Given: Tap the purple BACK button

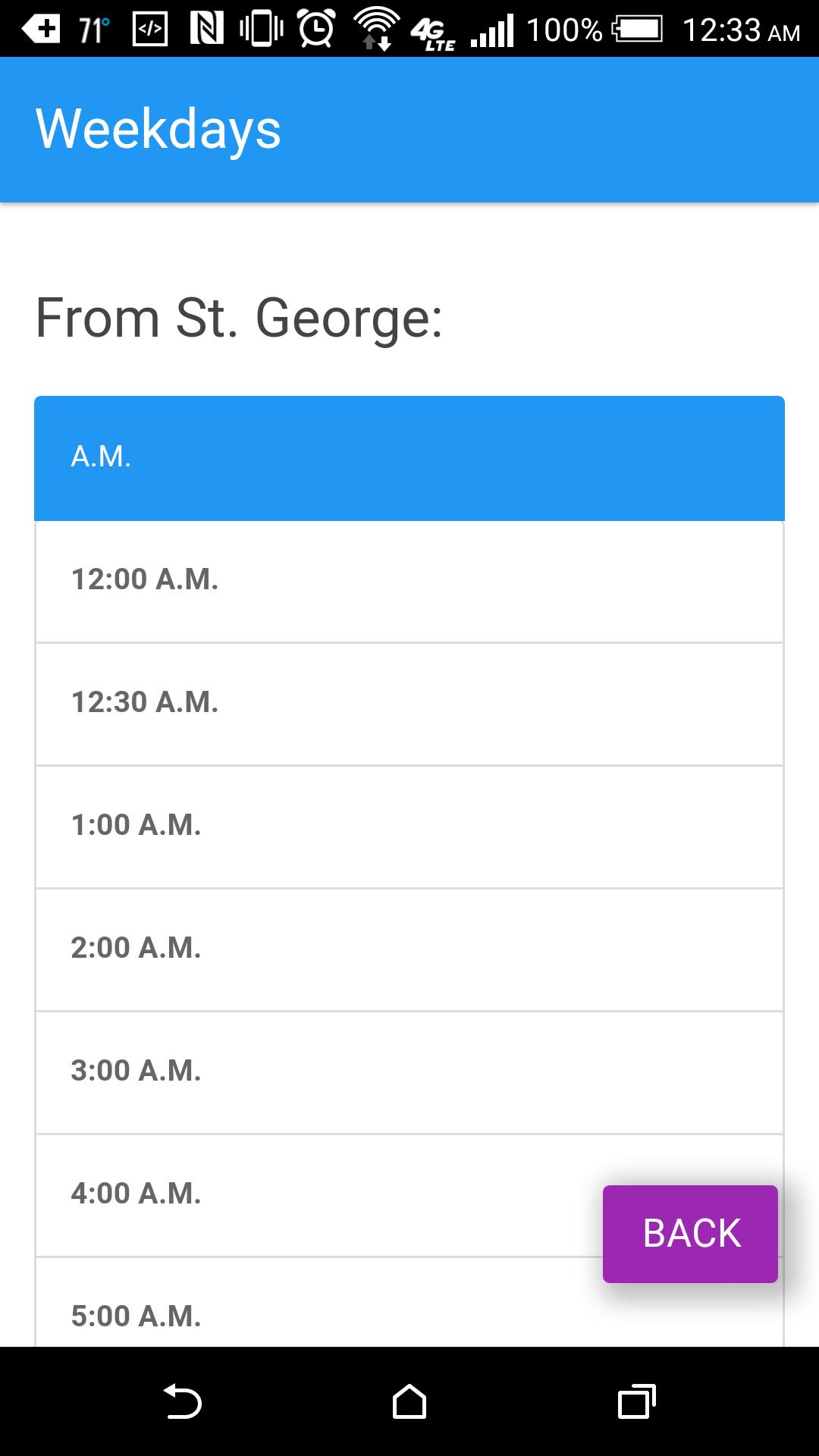Looking at the screenshot, I should 689,1232.
